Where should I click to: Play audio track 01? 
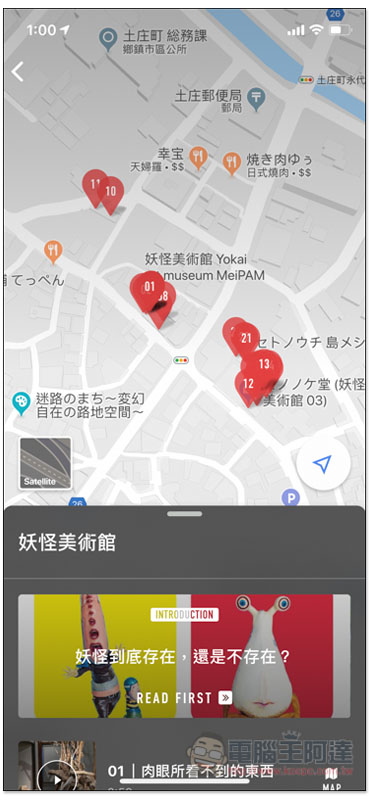57,778
